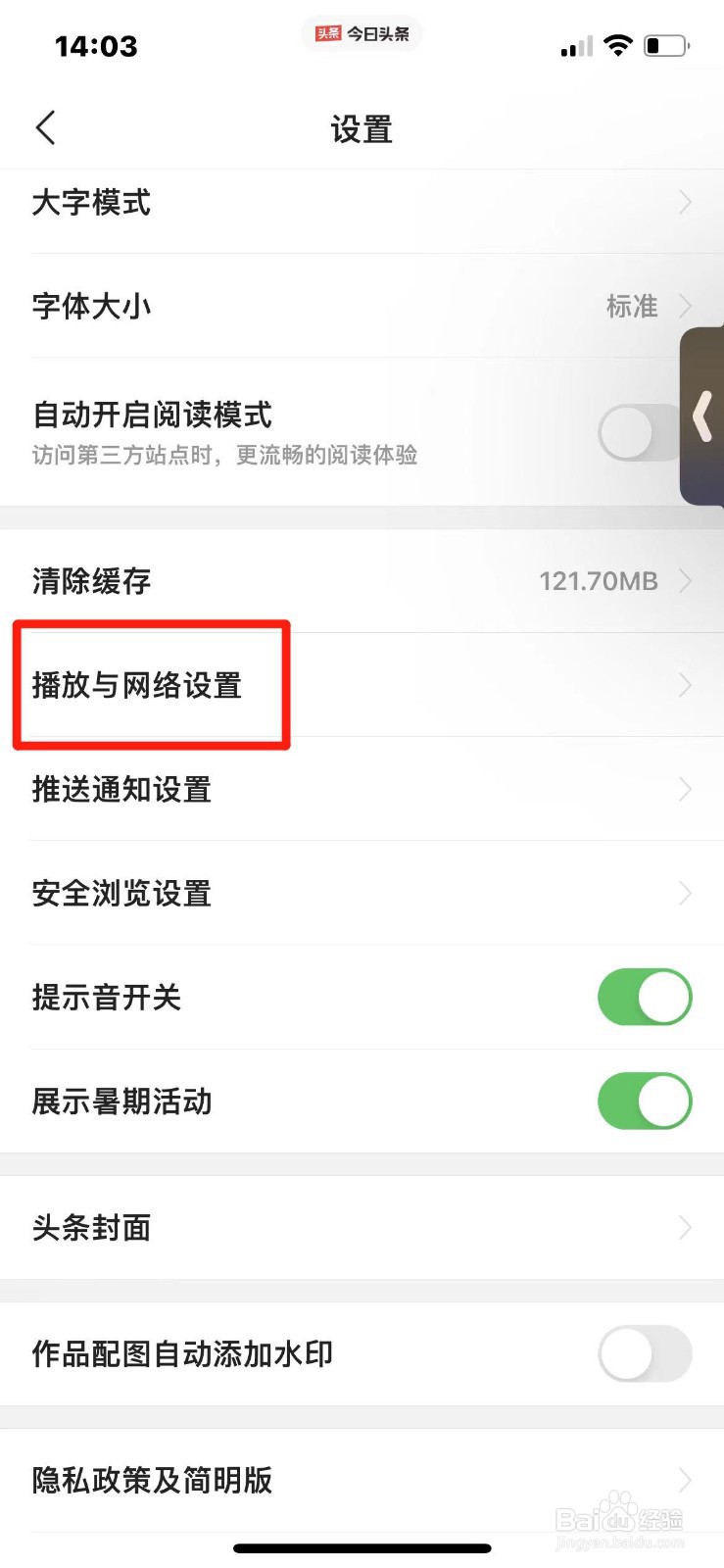Toggle 作品配图自动添加水印 on
The image size is (724, 1568).
pyautogui.click(x=644, y=1353)
